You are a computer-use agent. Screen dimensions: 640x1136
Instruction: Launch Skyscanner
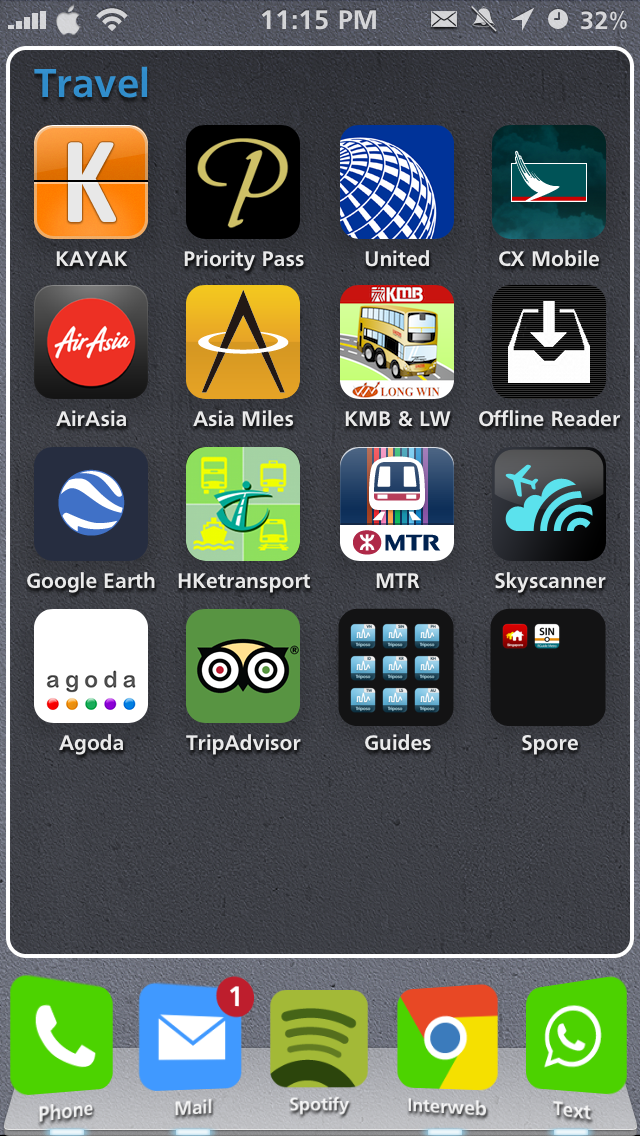[x=549, y=504]
